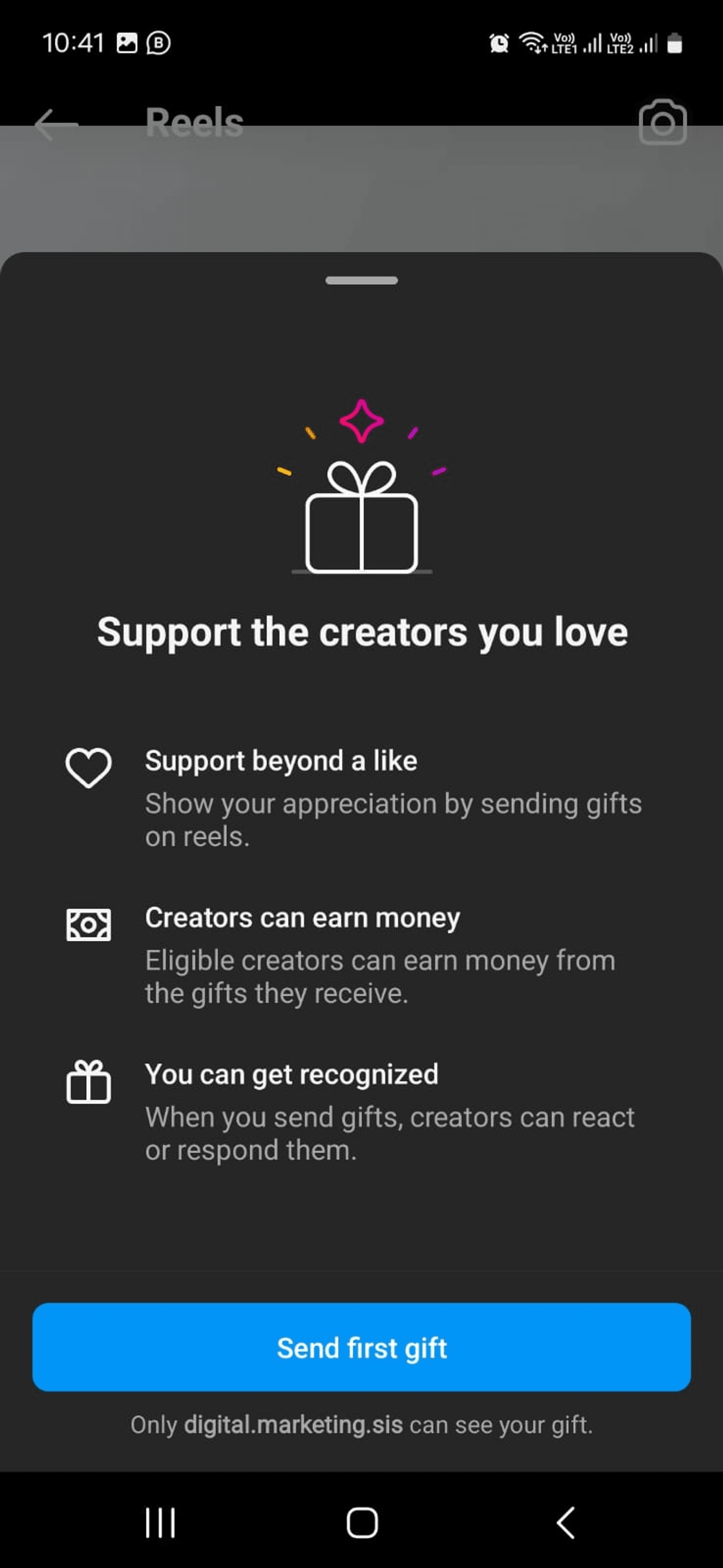Tap the alarm clock icon in the status bar

(x=498, y=42)
